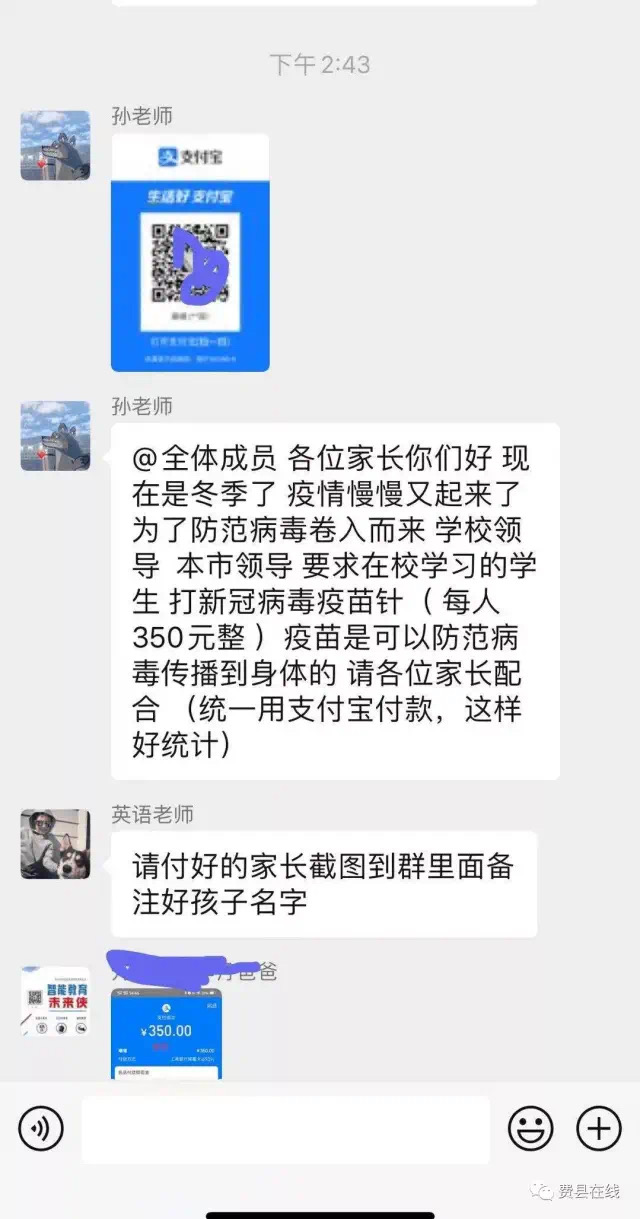This screenshot has width=640, height=1219.
Task: Open avatar of parent who sent payment
Action: coord(55,1001)
